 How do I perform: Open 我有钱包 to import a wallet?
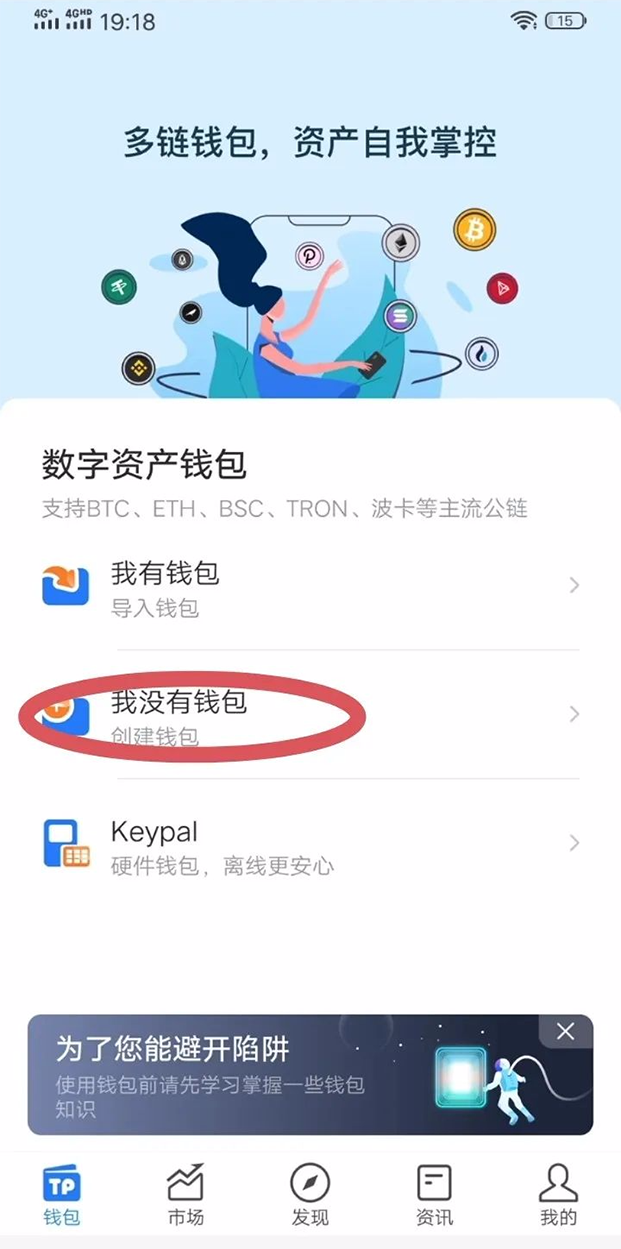[x=310, y=586]
